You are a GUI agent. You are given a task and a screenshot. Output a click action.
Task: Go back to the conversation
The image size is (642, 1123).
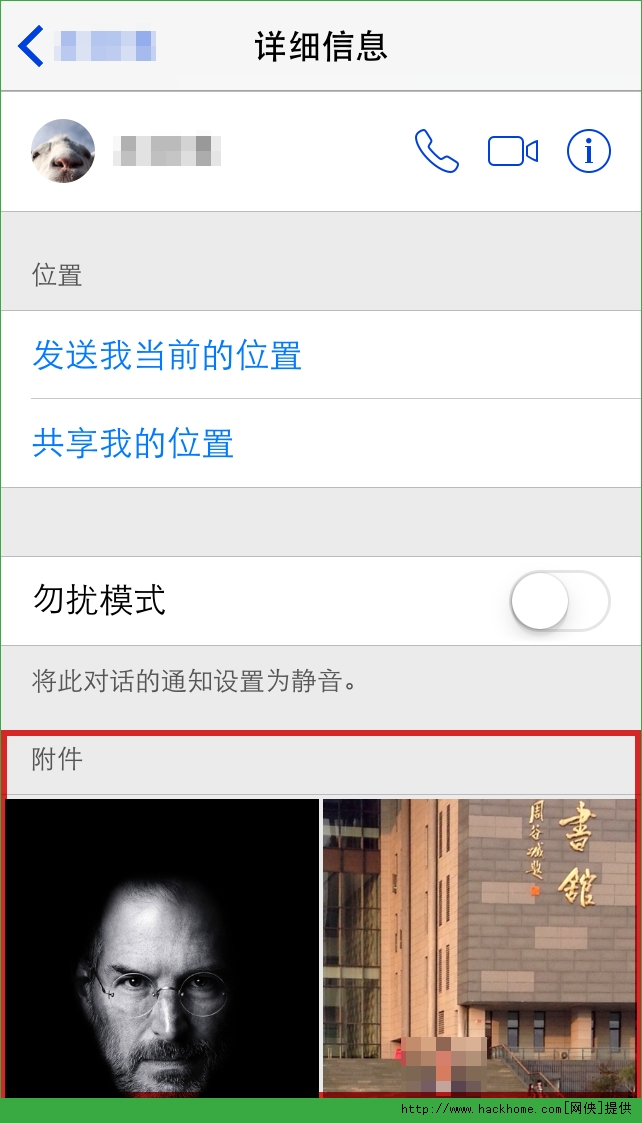pyautogui.click(x=32, y=46)
